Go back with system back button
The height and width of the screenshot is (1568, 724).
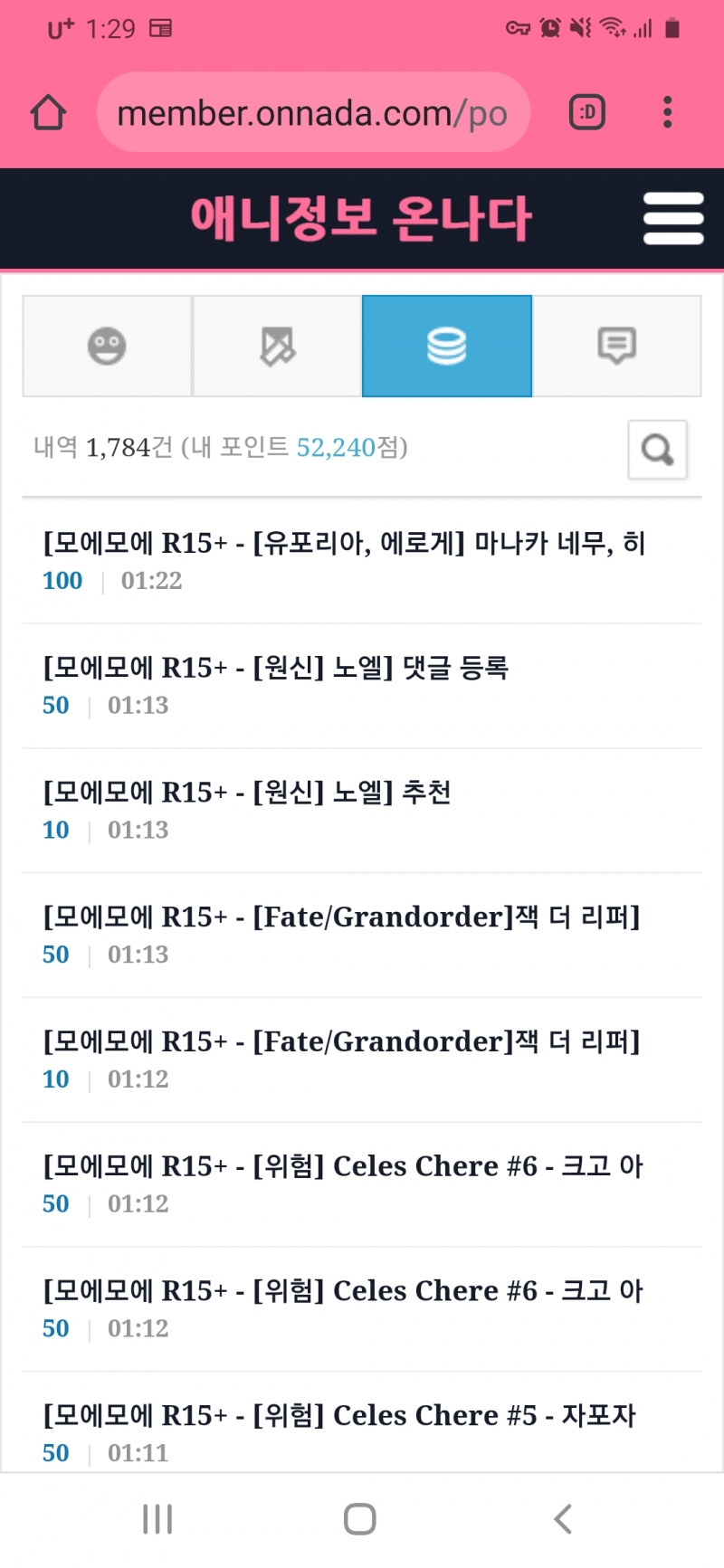coord(562,1519)
